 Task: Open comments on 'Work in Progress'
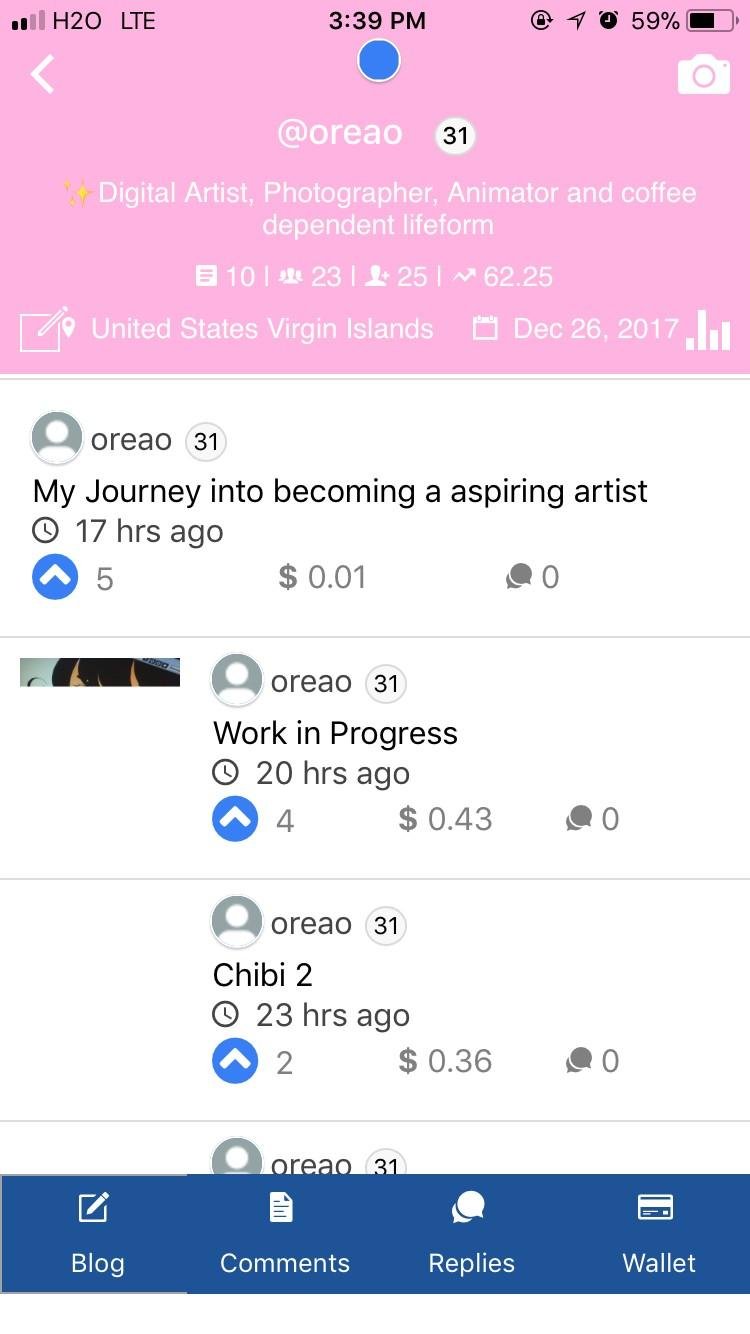click(592, 819)
